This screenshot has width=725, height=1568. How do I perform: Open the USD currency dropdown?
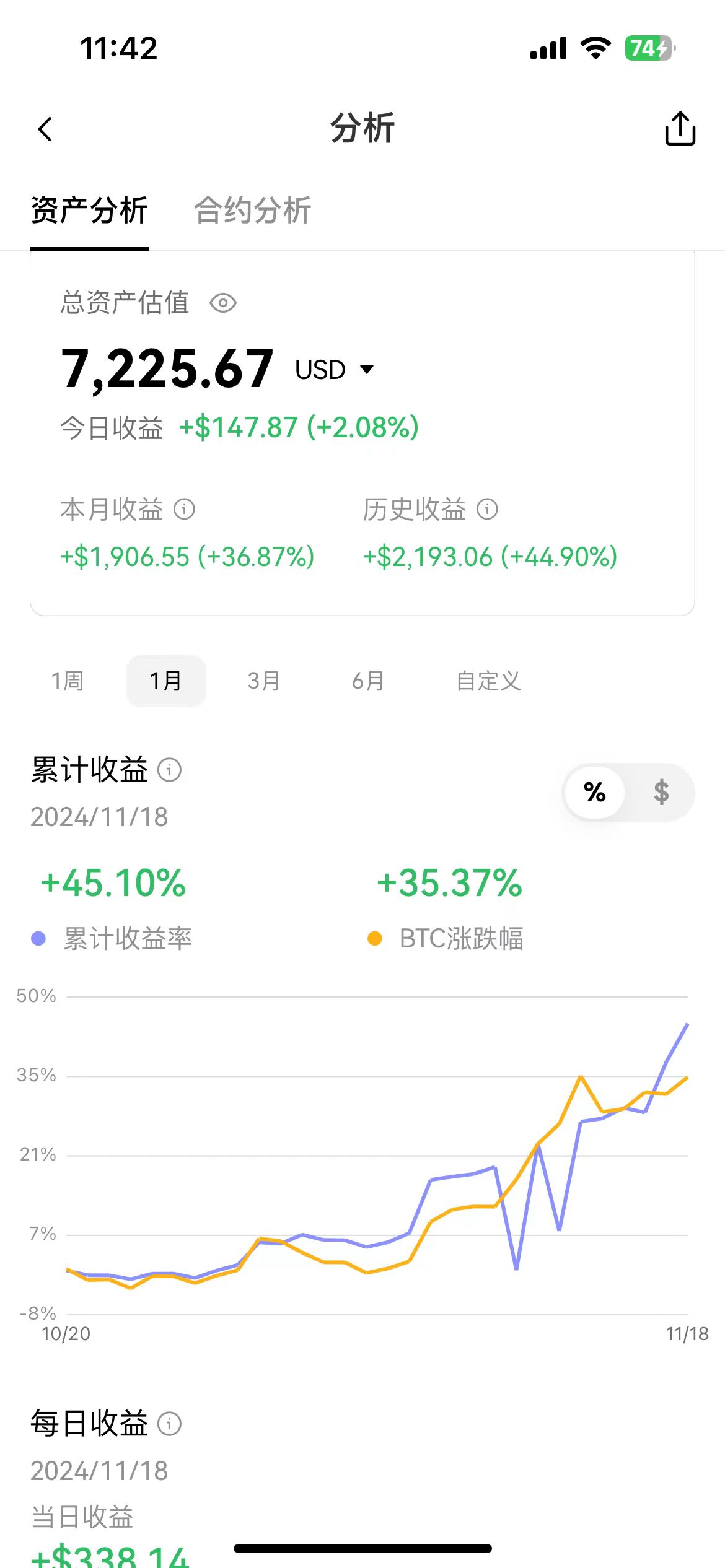pos(335,370)
